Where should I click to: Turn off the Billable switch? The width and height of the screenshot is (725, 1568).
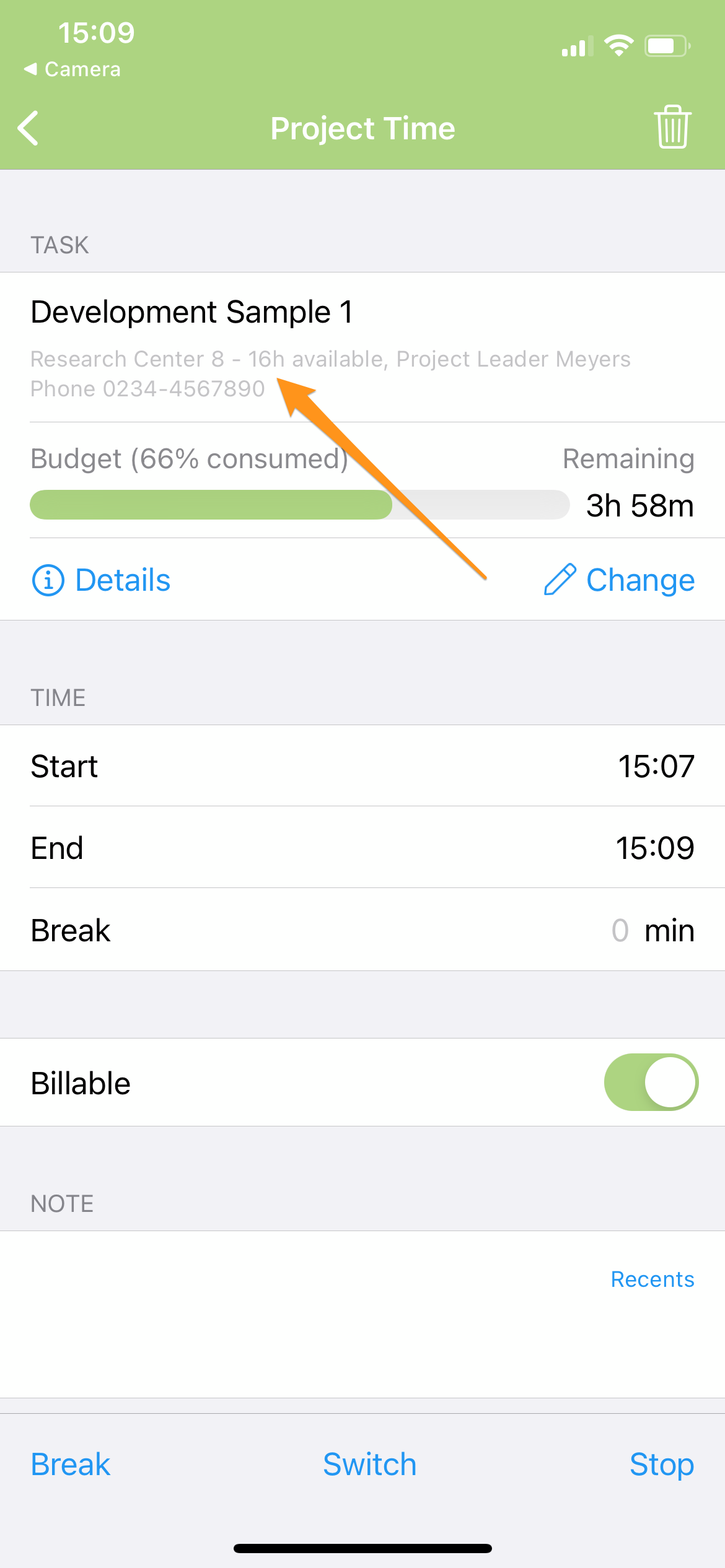(x=651, y=1082)
